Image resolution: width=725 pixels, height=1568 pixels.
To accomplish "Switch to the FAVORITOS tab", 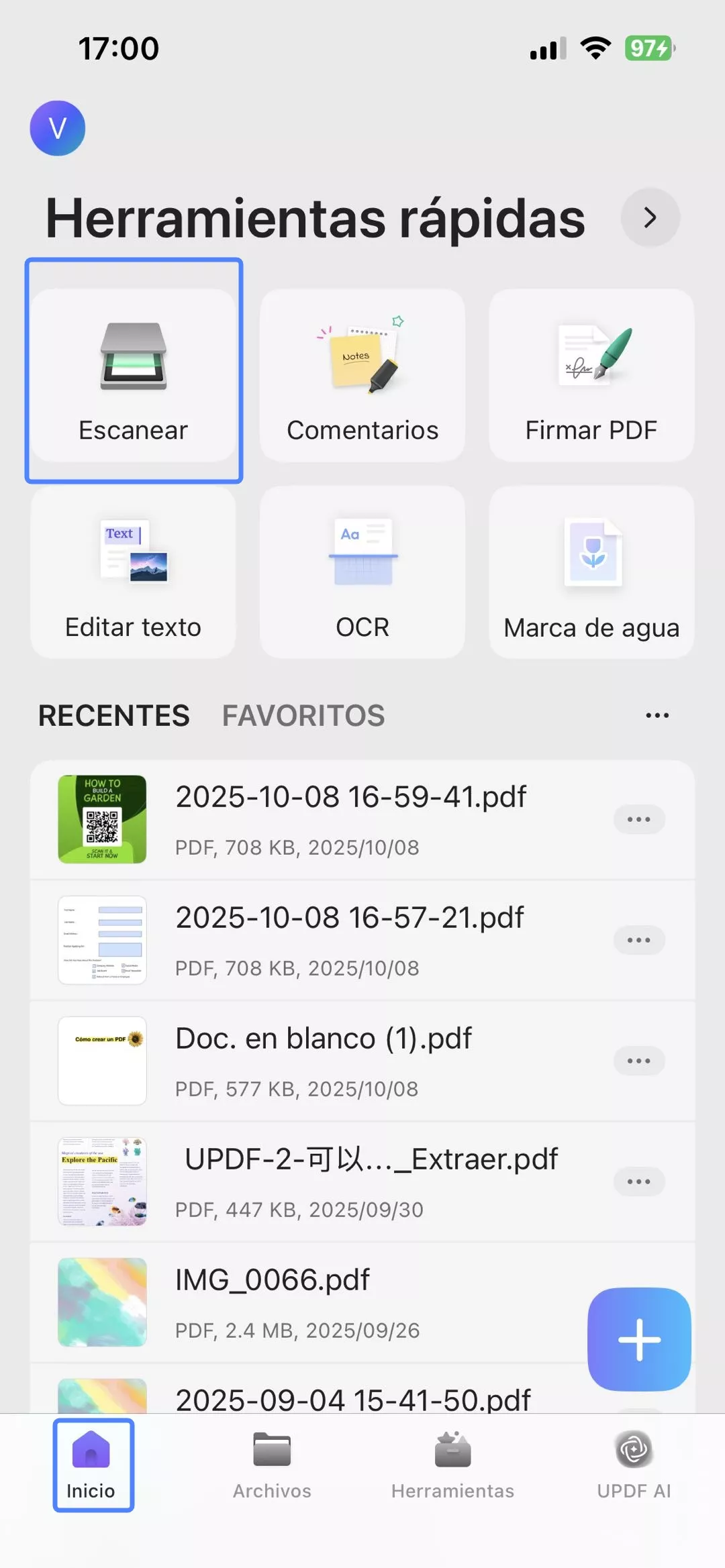I will (303, 715).
